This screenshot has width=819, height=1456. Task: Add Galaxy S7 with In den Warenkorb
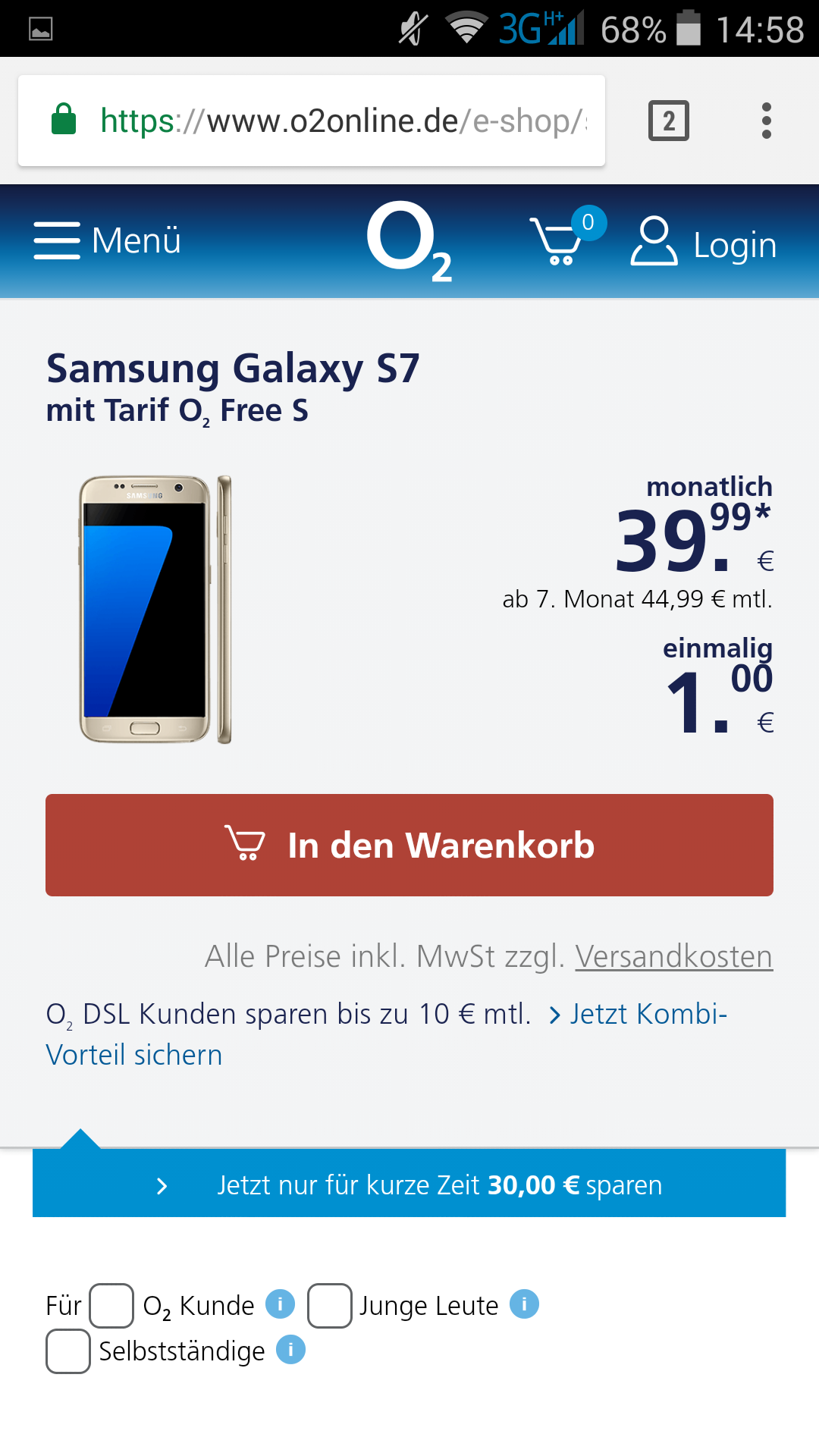(x=409, y=845)
